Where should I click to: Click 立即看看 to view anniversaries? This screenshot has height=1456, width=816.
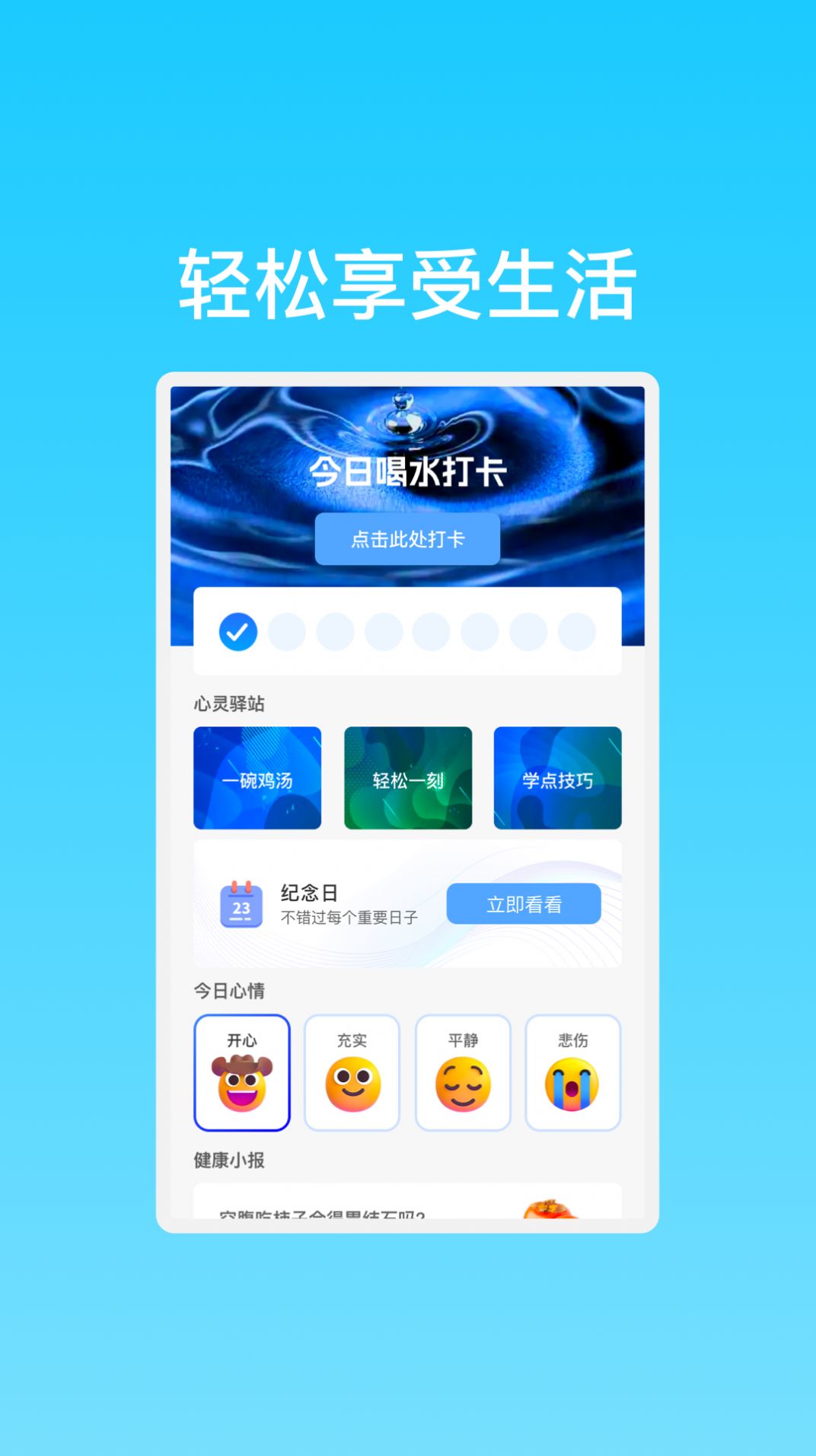click(525, 903)
